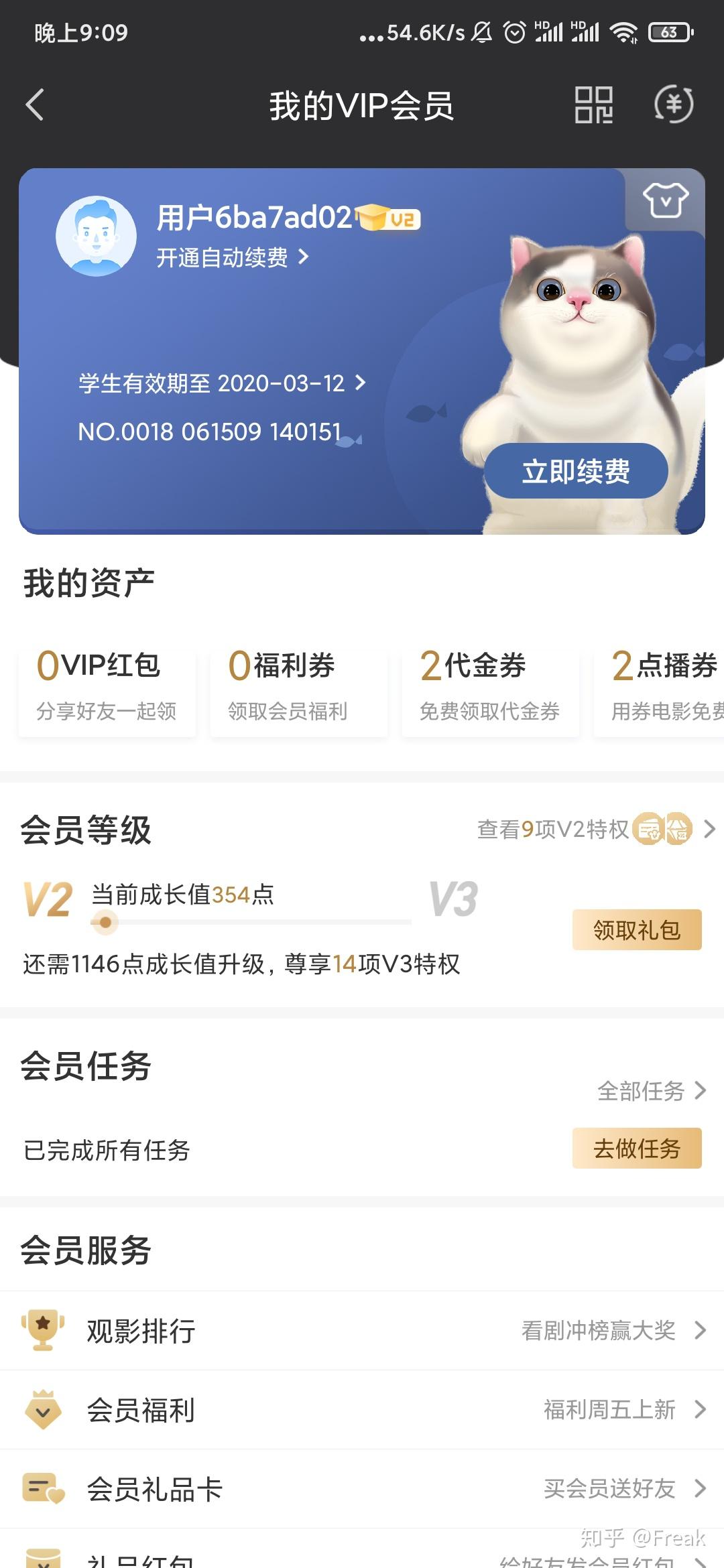Open 开通自动续费 auto-renewal link
Screen dimensions: 724x1568
(x=232, y=257)
